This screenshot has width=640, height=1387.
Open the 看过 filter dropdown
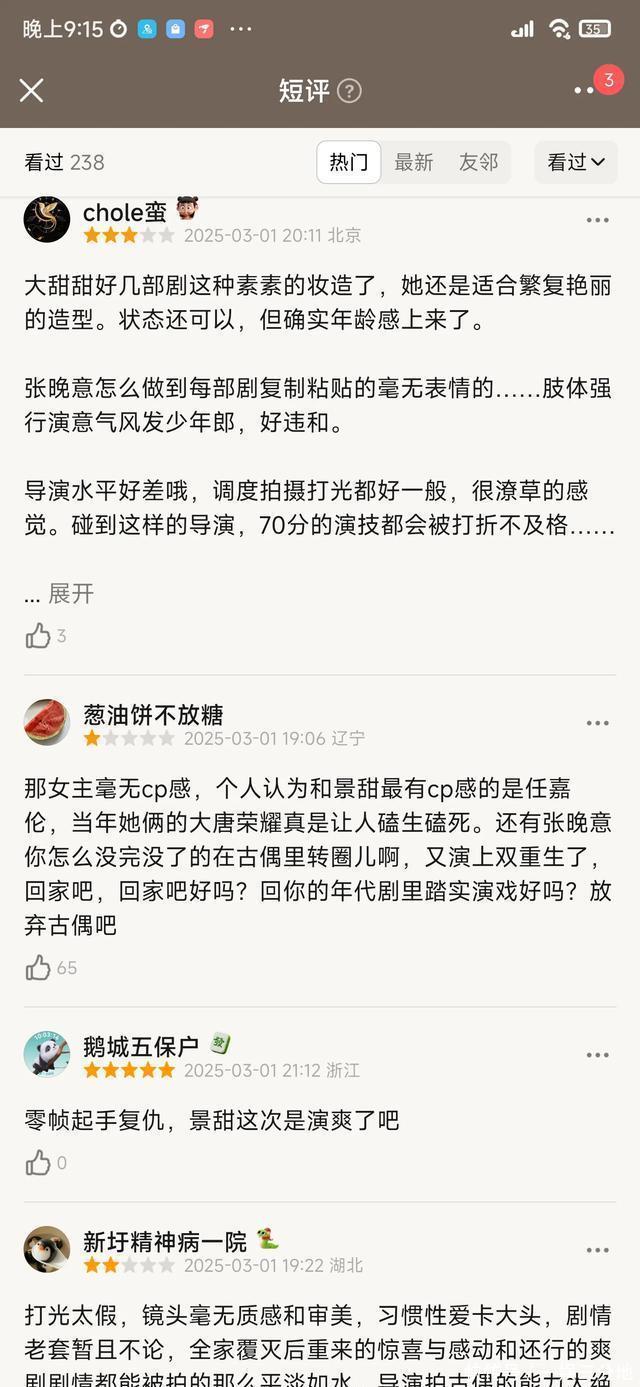click(x=576, y=162)
